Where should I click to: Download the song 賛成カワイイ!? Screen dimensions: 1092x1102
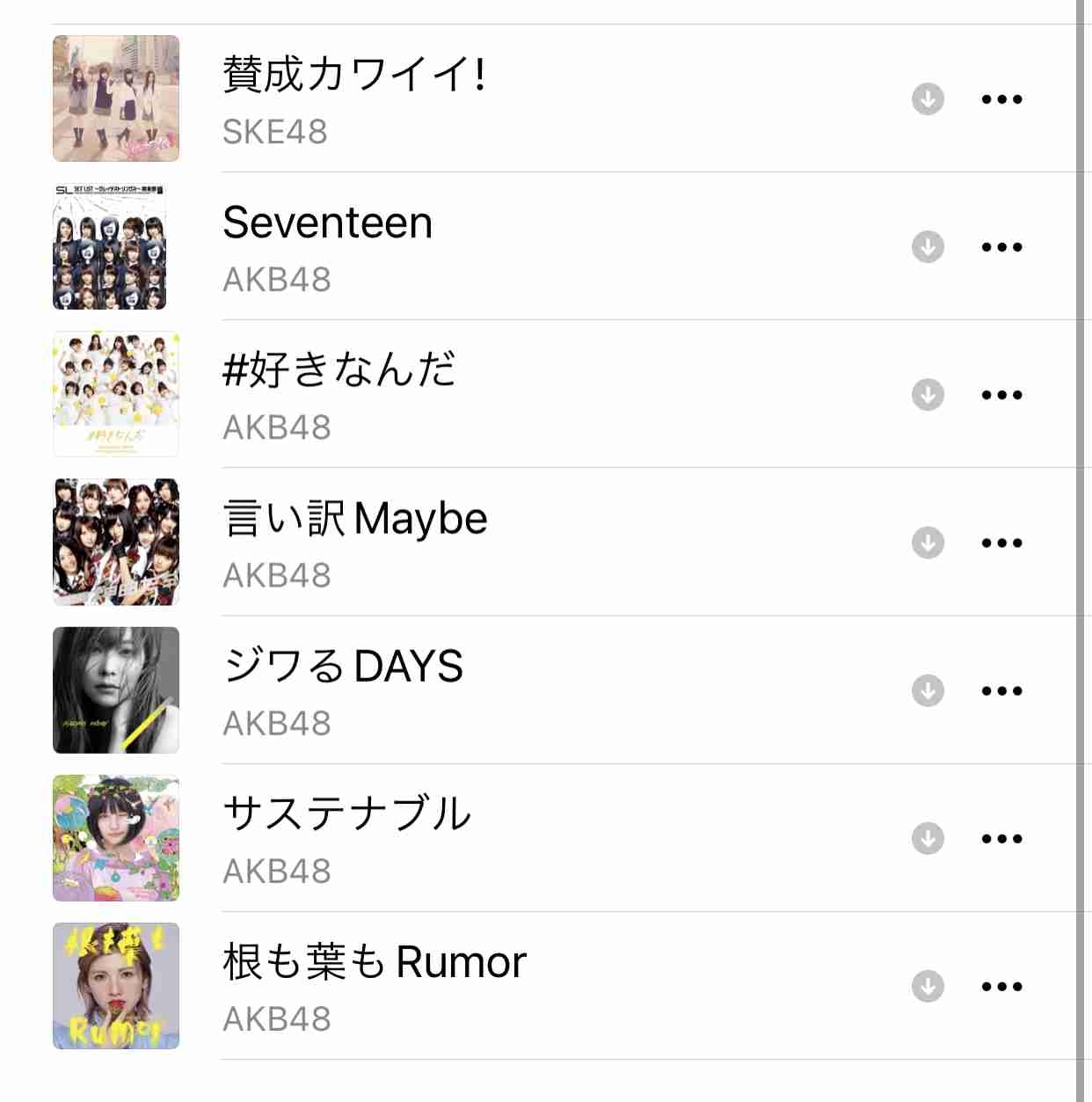click(x=928, y=99)
